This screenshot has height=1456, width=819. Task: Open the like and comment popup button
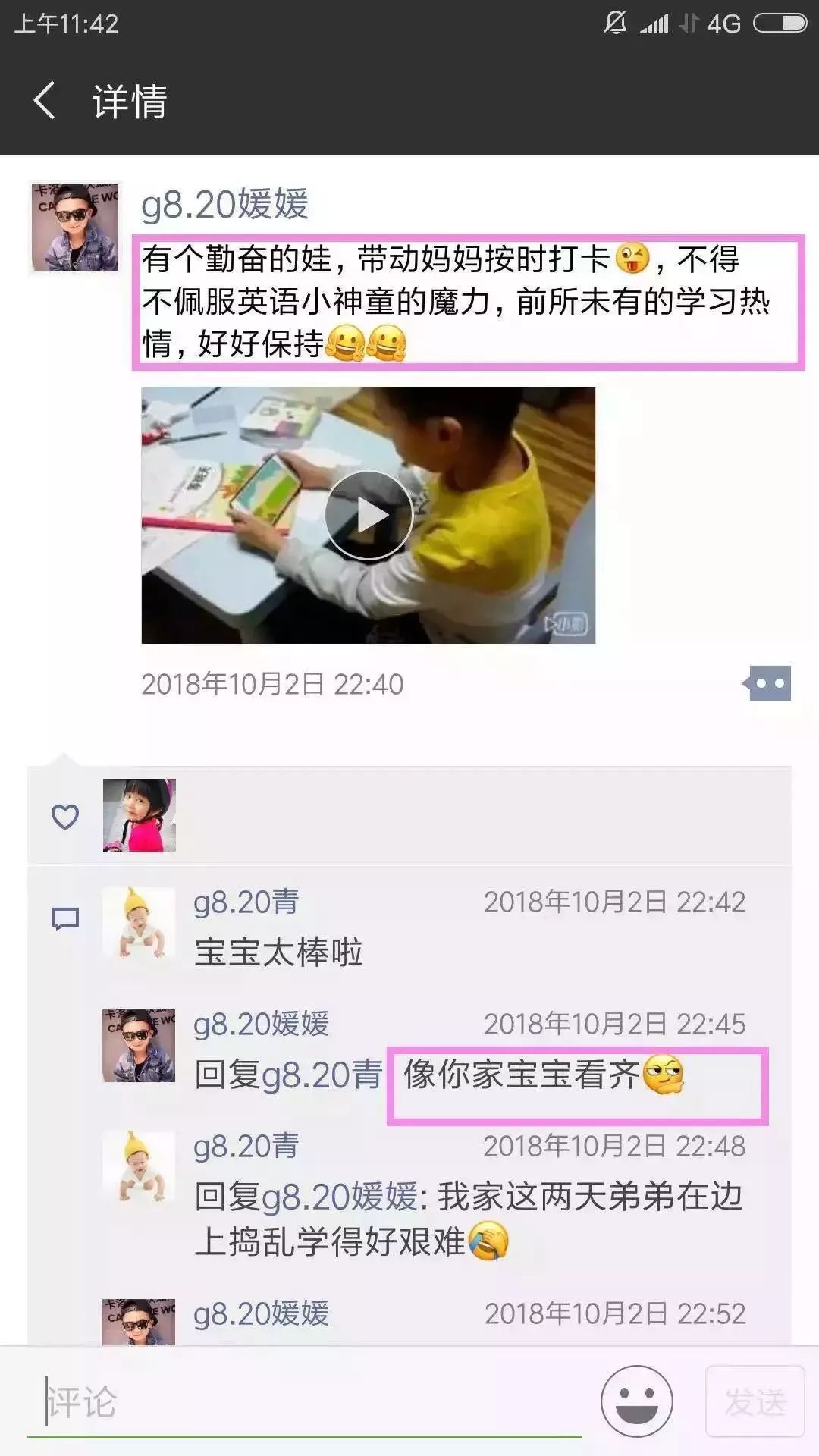pyautogui.click(x=769, y=683)
